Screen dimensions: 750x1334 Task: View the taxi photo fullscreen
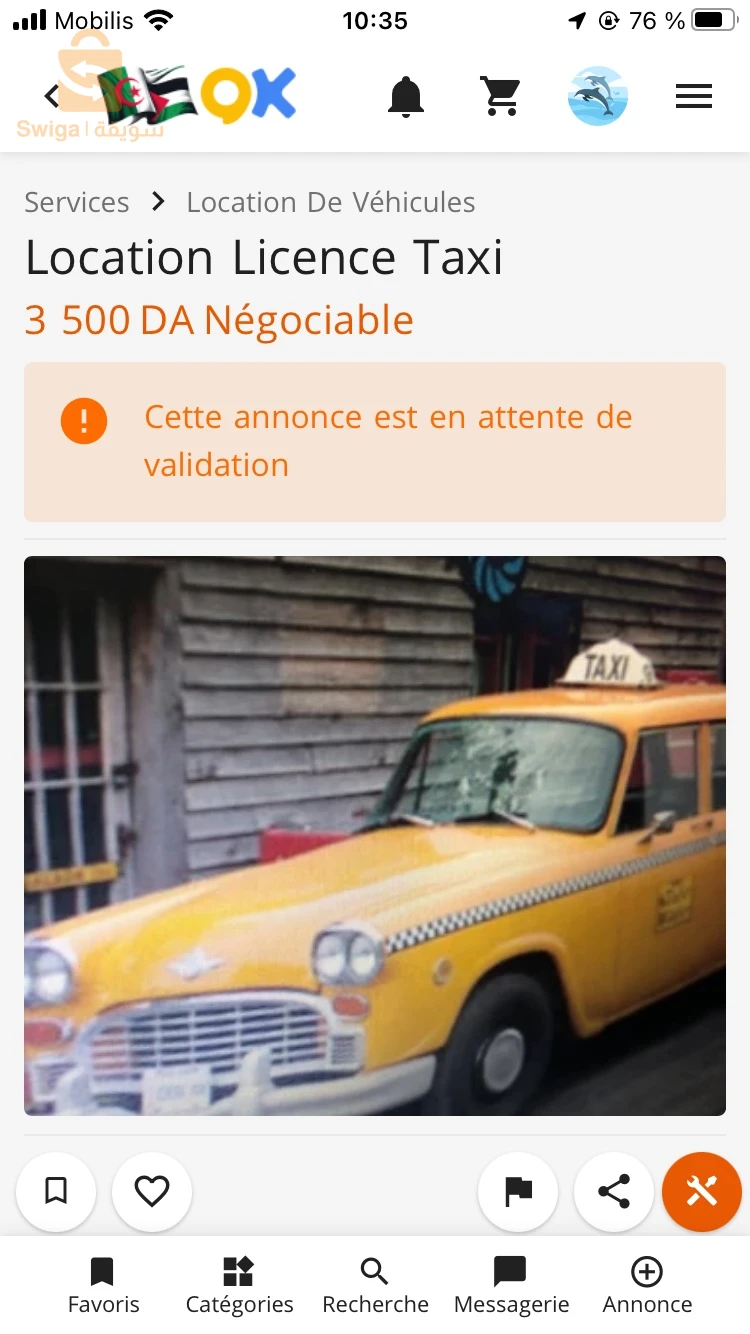[x=375, y=835]
